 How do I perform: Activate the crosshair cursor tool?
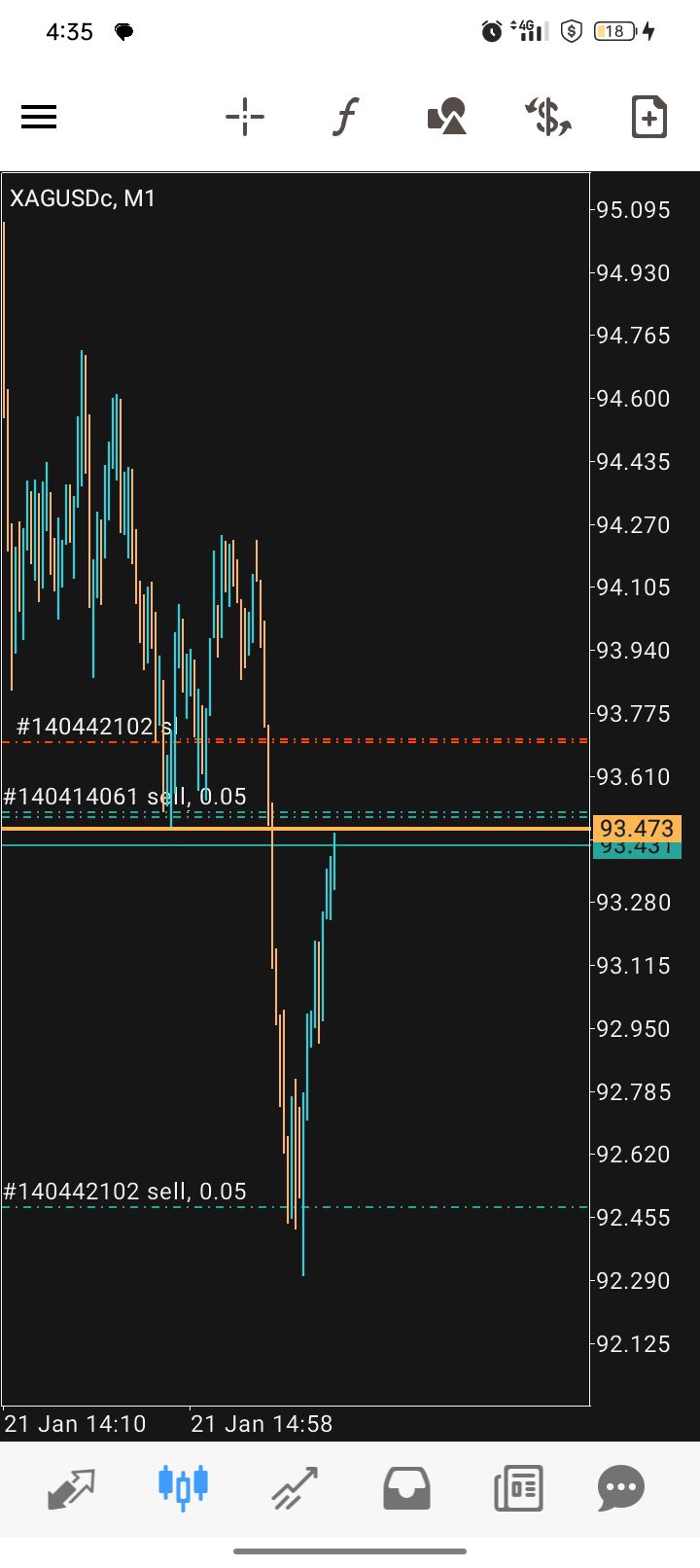(x=245, y=118)
